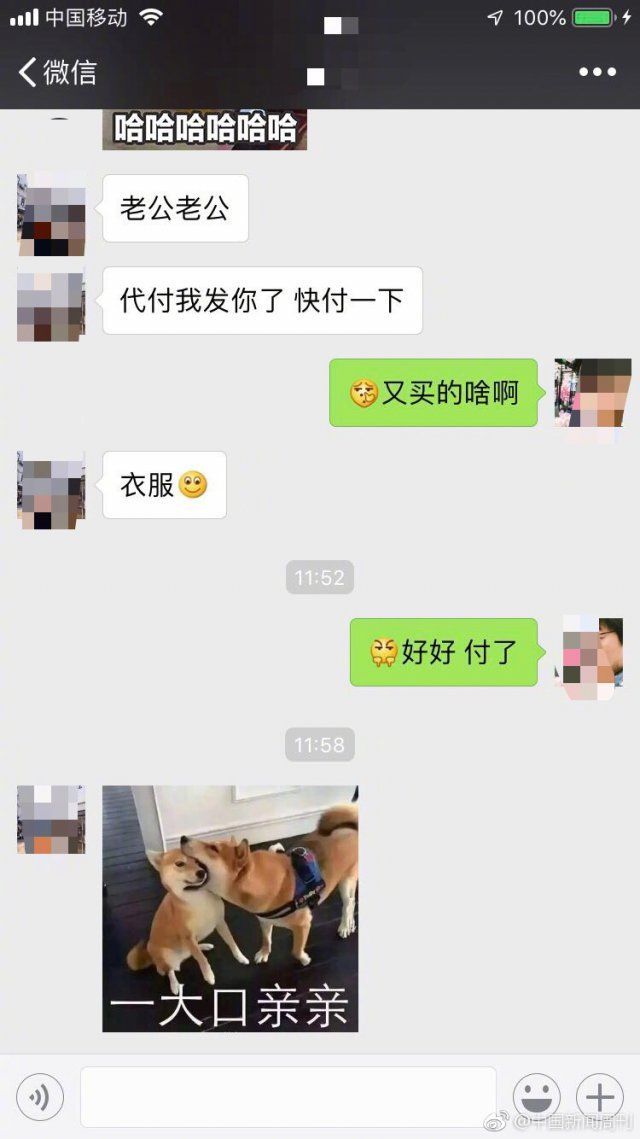Open my avatar beside 又买的啥啊 message

(593, 393)
